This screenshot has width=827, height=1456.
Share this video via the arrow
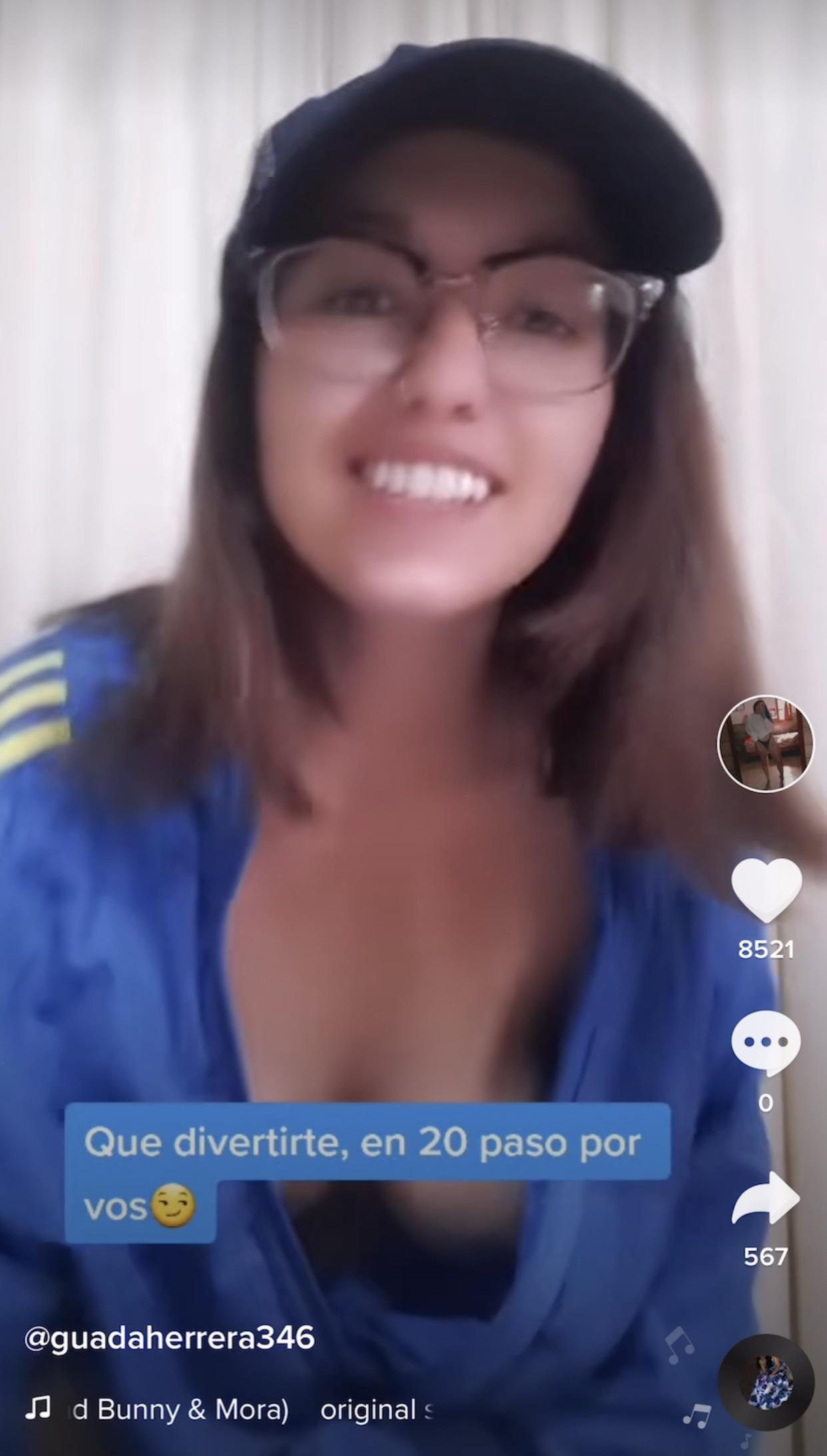click(765, 1199)
